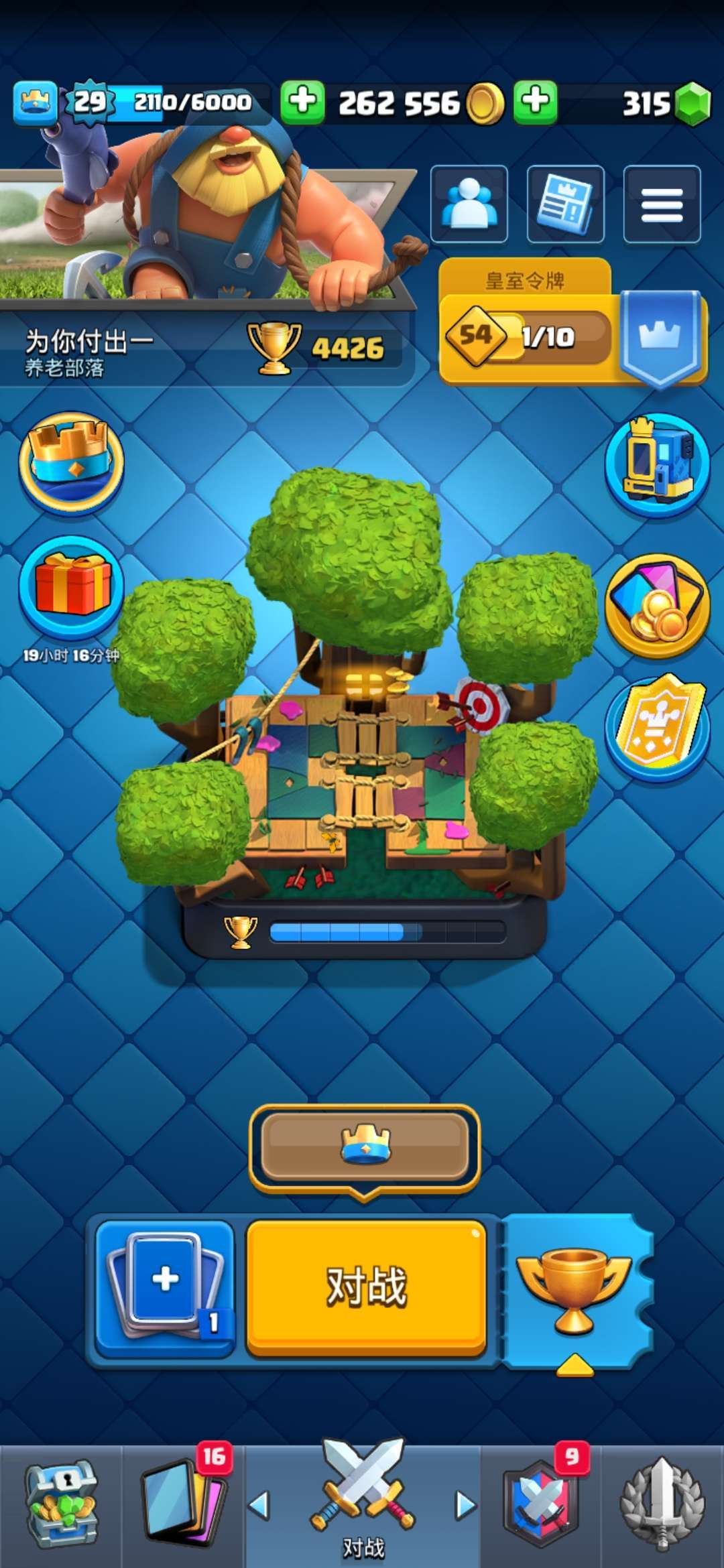Open the 皇室令牌 pass banner
Viewport: 724px width, 1568px height.
click(x=573, y=322)
